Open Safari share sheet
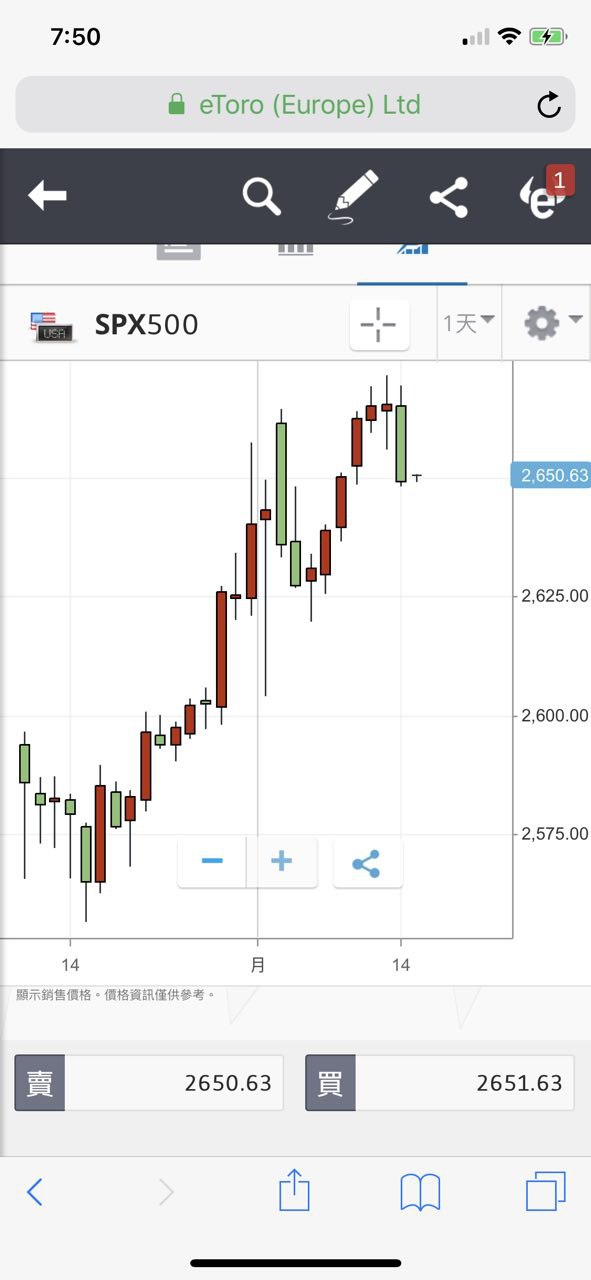 click(294, 1190)
